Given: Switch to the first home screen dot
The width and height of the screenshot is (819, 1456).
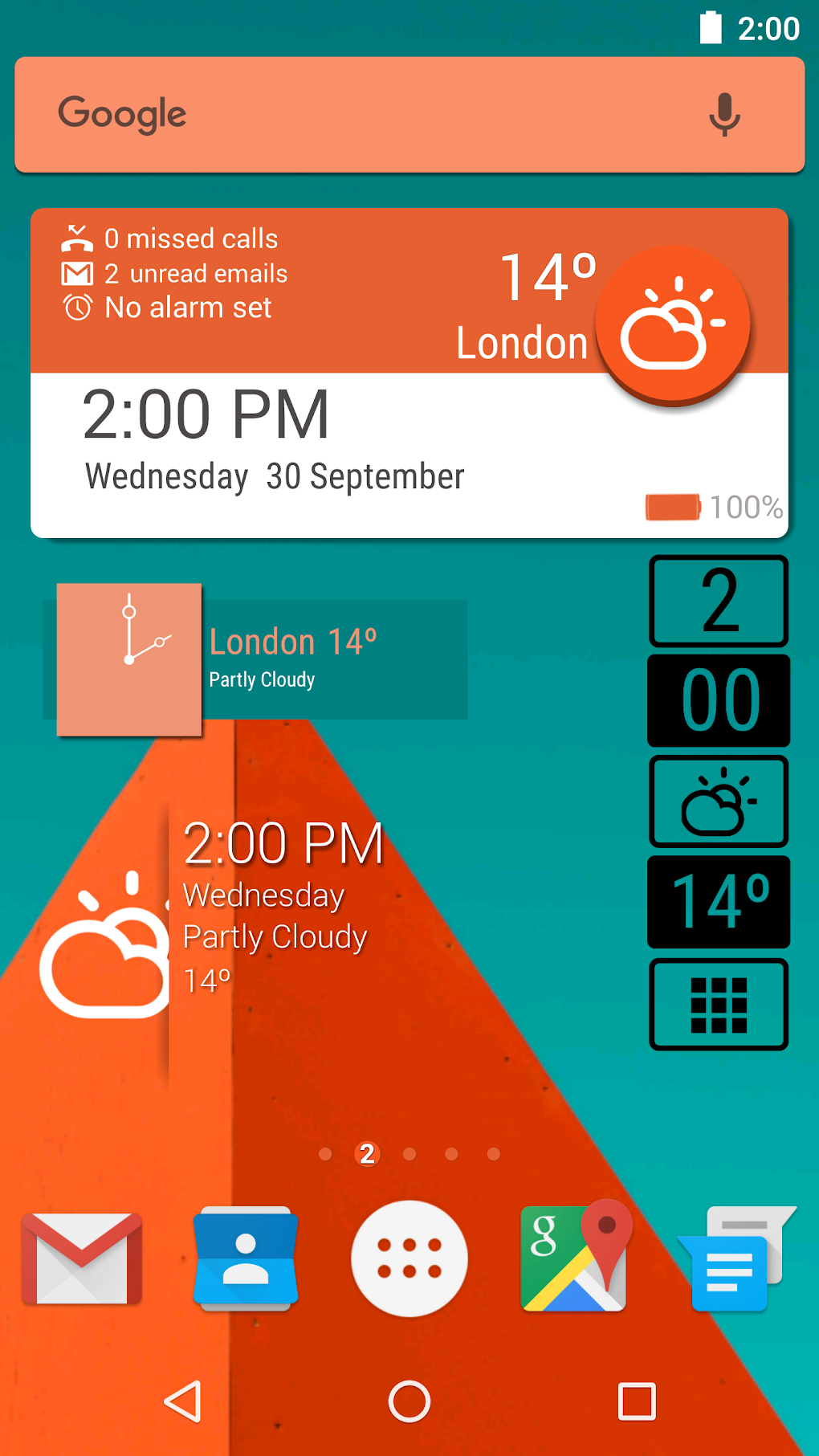Looking at the screenshot, I should [x=326, y=1153].
